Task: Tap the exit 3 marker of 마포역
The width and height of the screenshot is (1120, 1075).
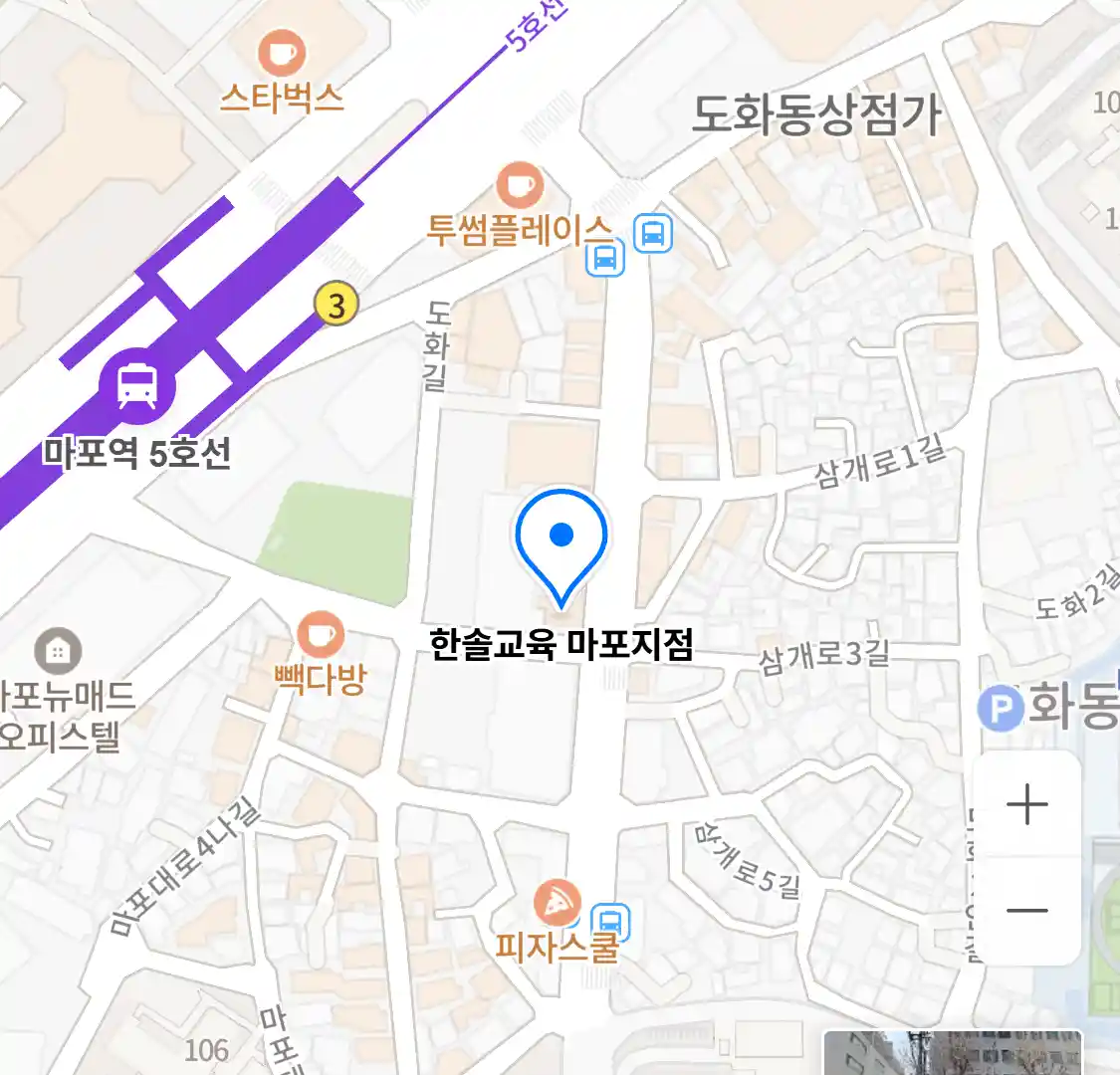Action: coord(336,305)
